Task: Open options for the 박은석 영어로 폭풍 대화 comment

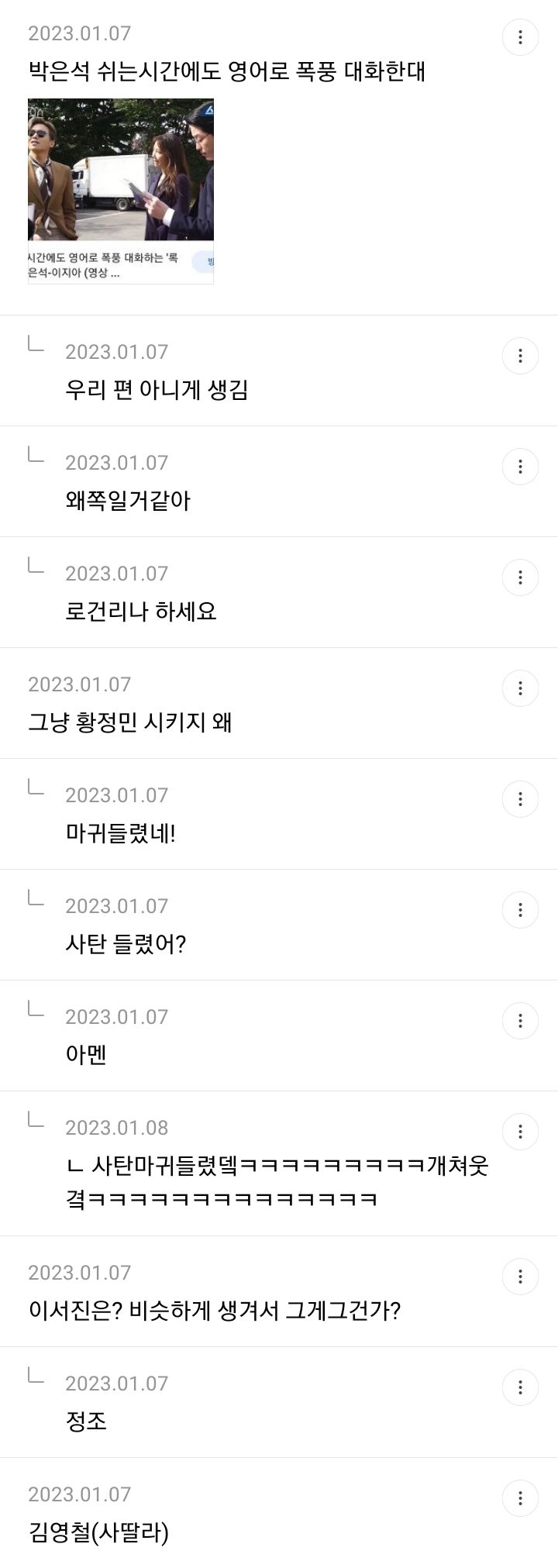Action: (520, 36)
